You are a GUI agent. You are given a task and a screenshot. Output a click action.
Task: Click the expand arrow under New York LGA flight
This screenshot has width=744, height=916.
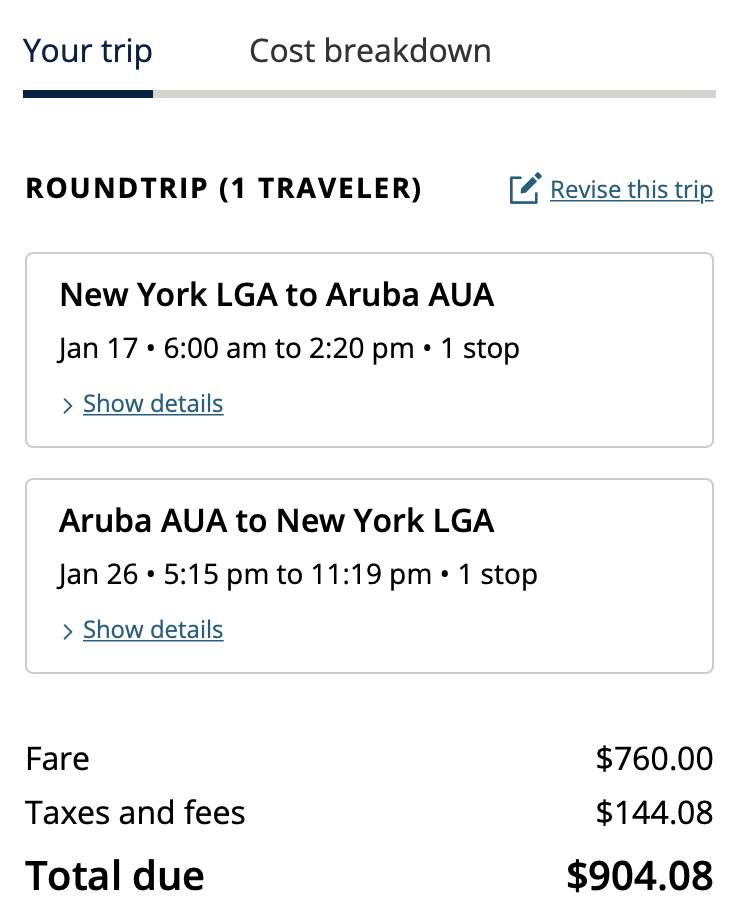[68, 404]
